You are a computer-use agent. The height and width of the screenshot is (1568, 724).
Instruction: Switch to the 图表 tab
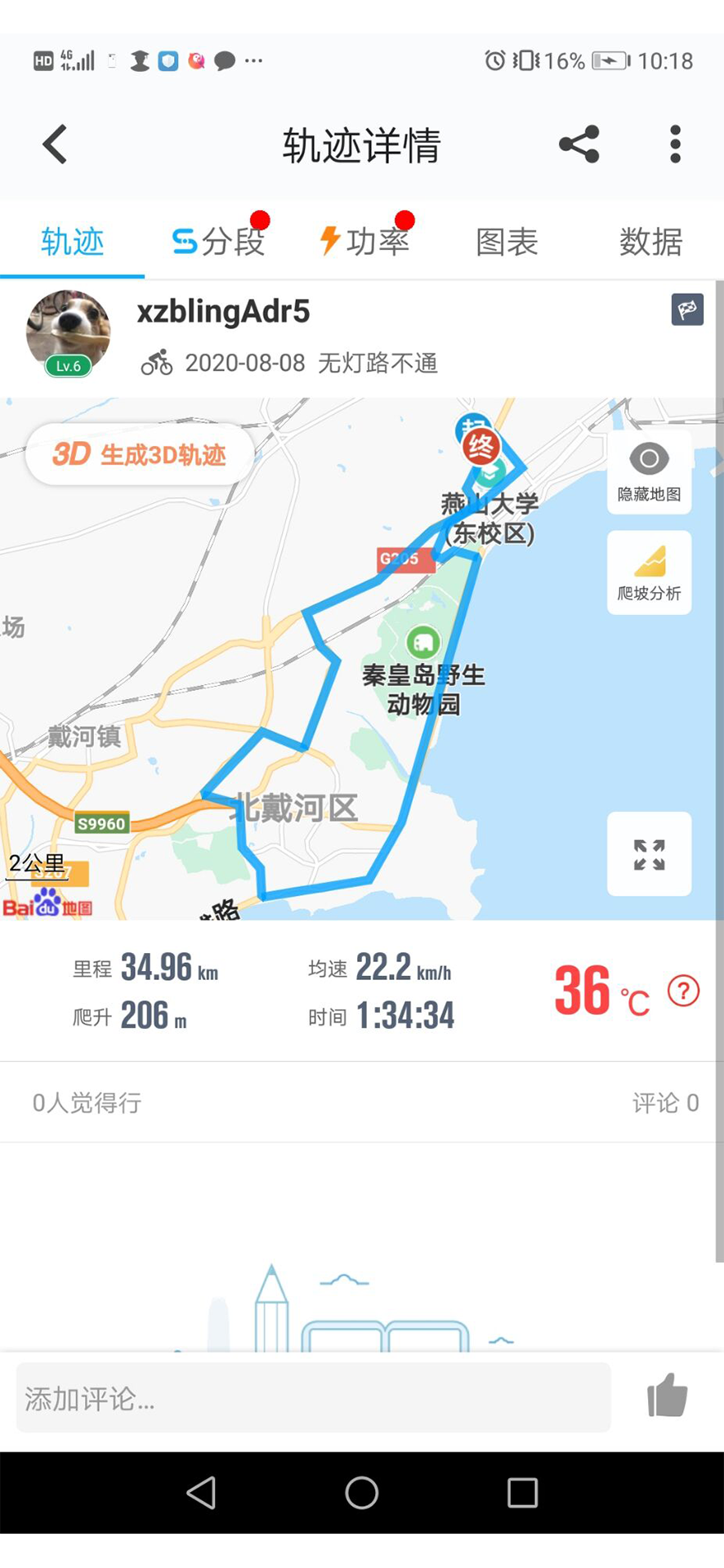[x=507, y=242]
